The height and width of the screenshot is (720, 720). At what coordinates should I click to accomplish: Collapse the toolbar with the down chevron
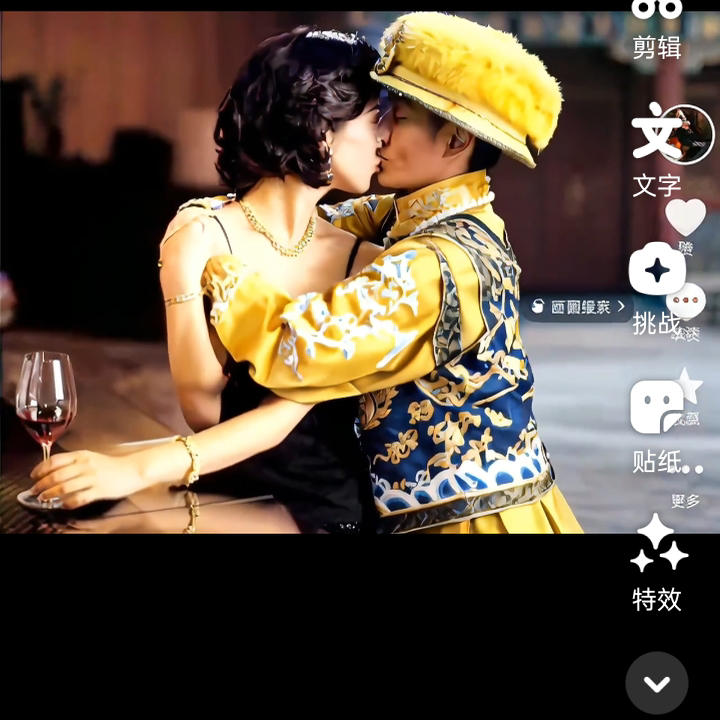pos(657,684)
